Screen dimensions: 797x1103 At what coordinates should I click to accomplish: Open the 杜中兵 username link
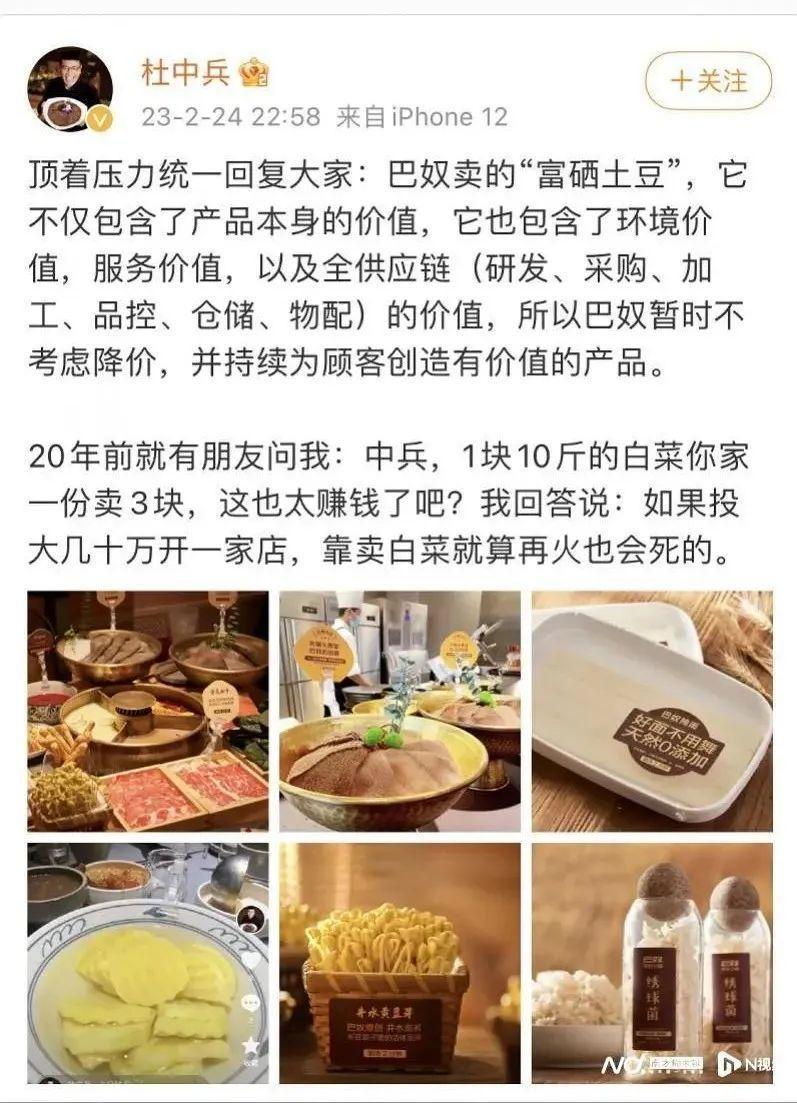point(185,73)
